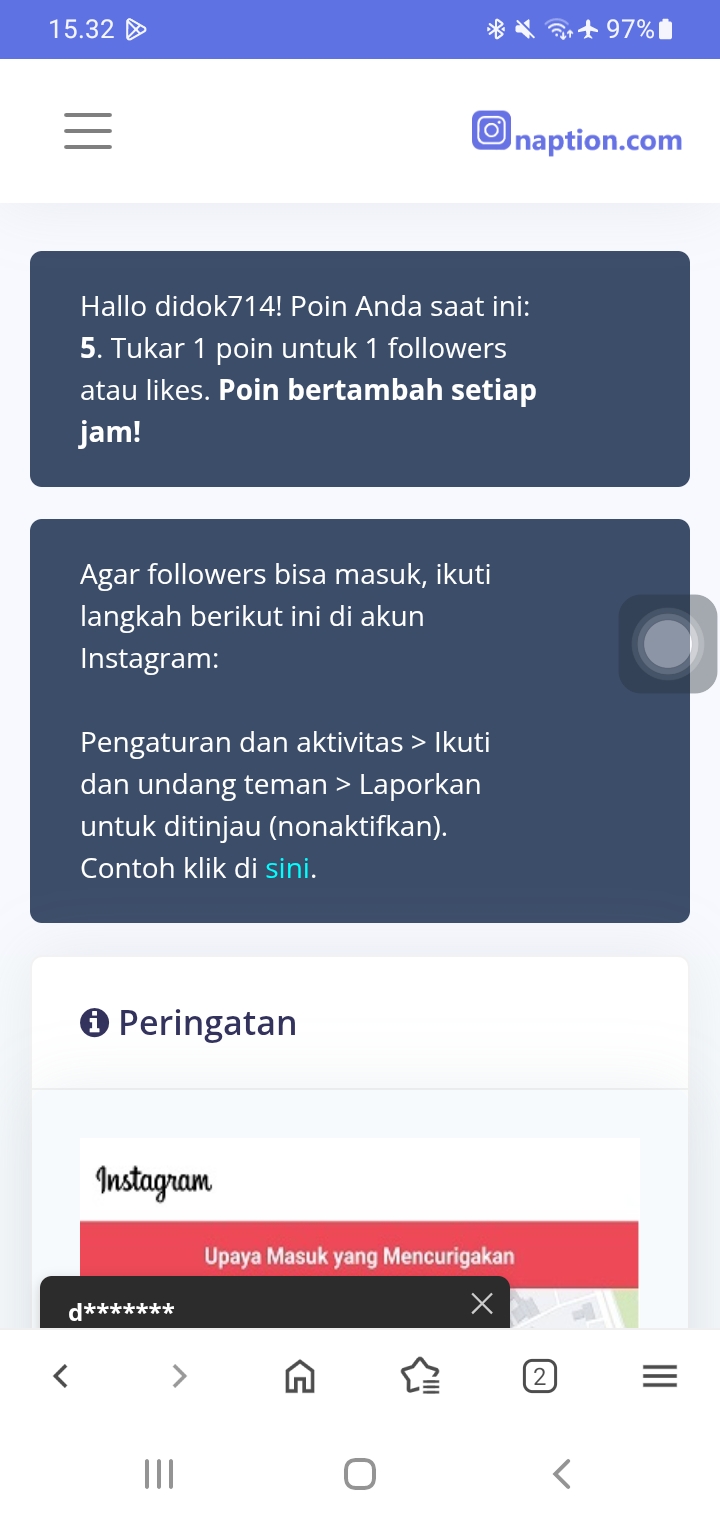The image size is (720, 1520).
Task: View the 2 open browser tabs
Action: click(539, 1377)
